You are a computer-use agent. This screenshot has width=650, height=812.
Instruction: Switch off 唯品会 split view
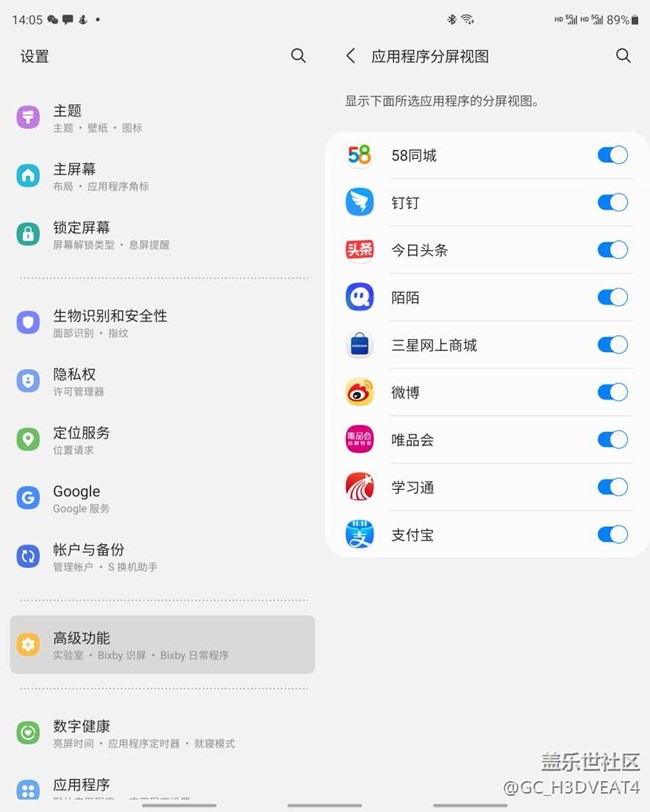point(612,439)
